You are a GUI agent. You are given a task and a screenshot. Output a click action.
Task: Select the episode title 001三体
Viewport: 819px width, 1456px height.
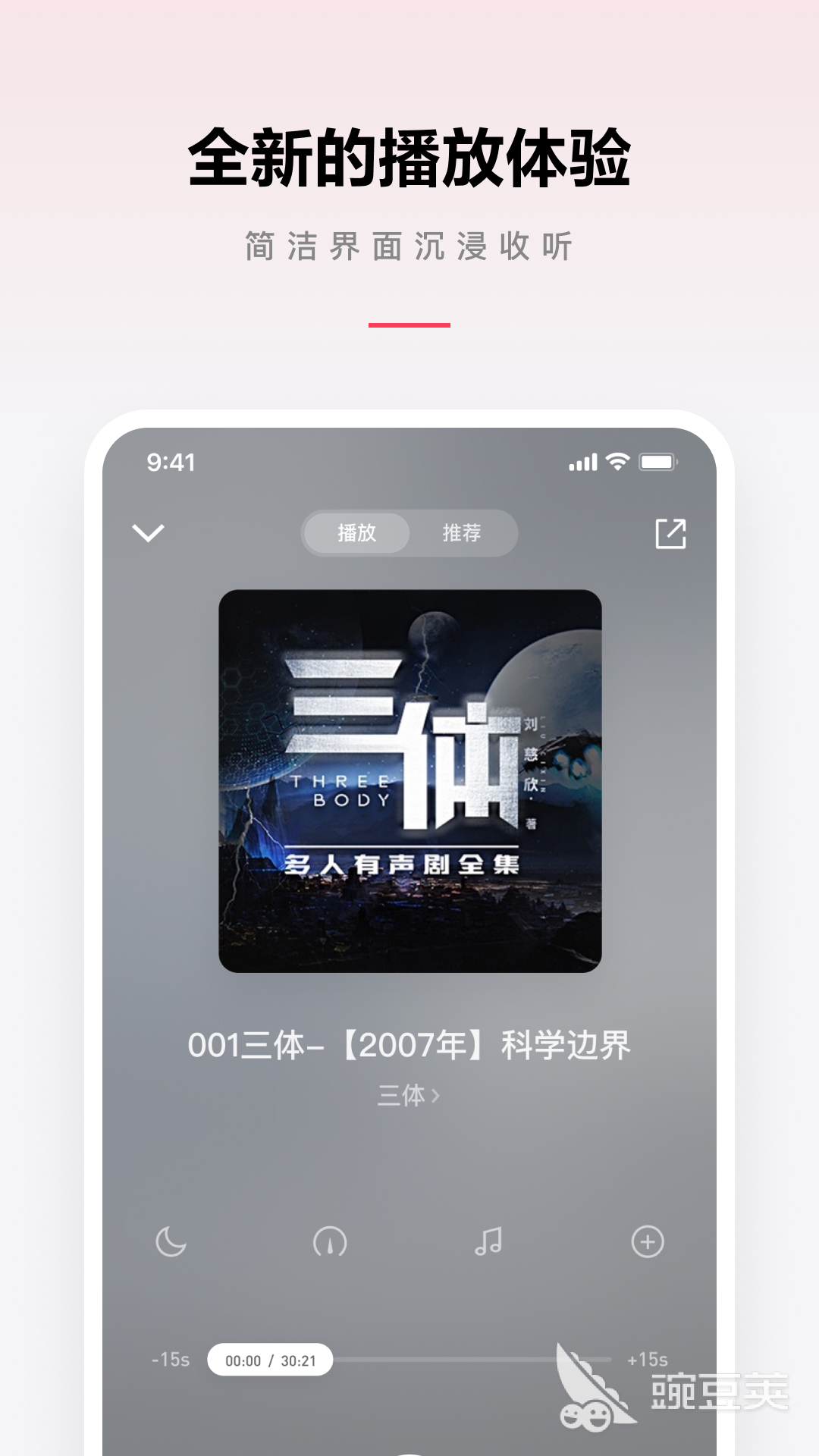[409, 1045]
